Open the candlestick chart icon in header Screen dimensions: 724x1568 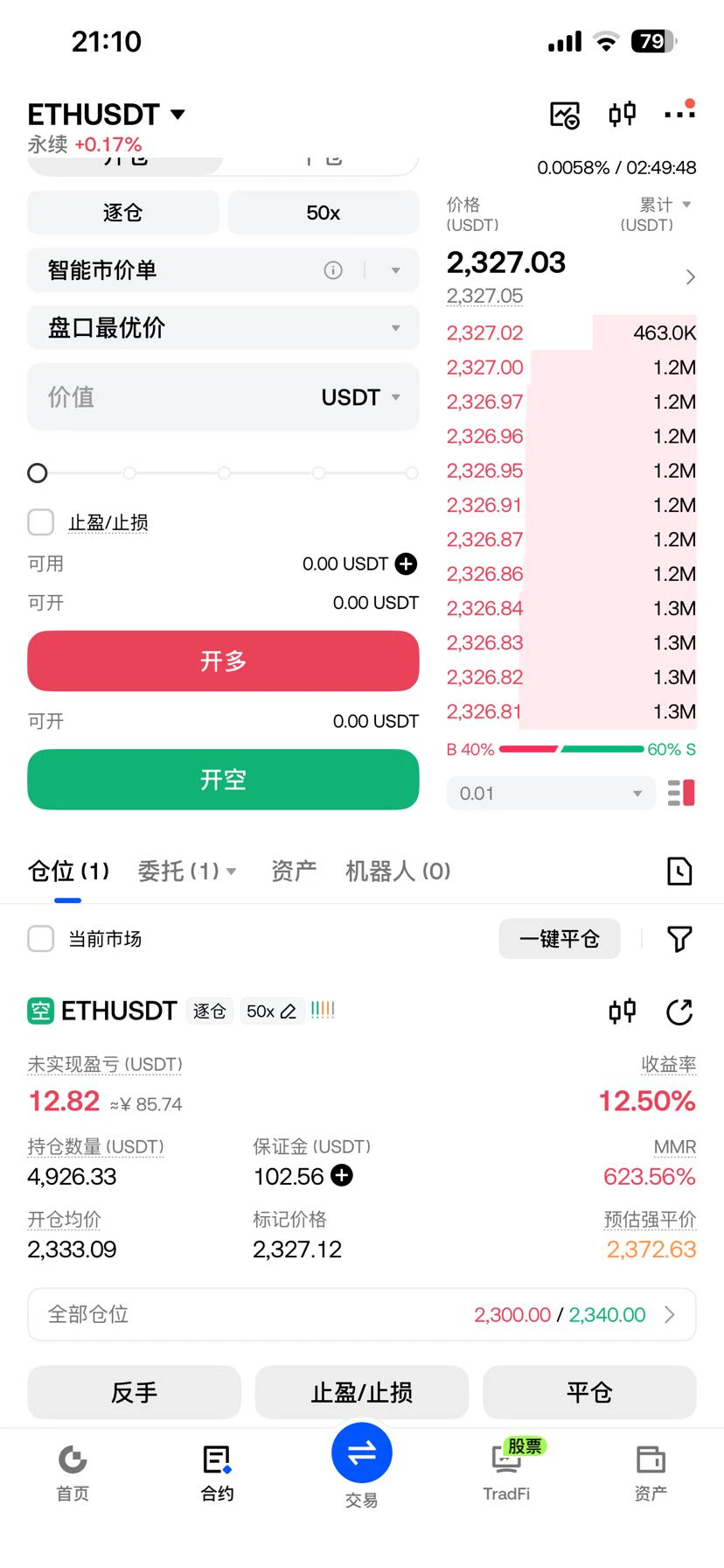[x=622, y=114]
